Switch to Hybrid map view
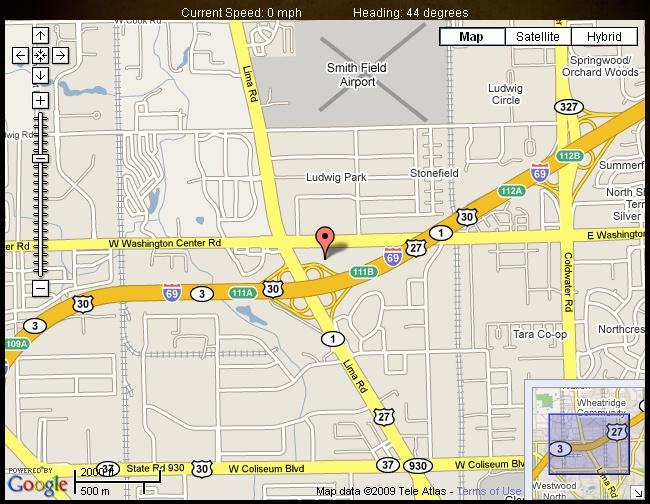The image size is (650, 504). pyautogui.click(x=603, y=37)
